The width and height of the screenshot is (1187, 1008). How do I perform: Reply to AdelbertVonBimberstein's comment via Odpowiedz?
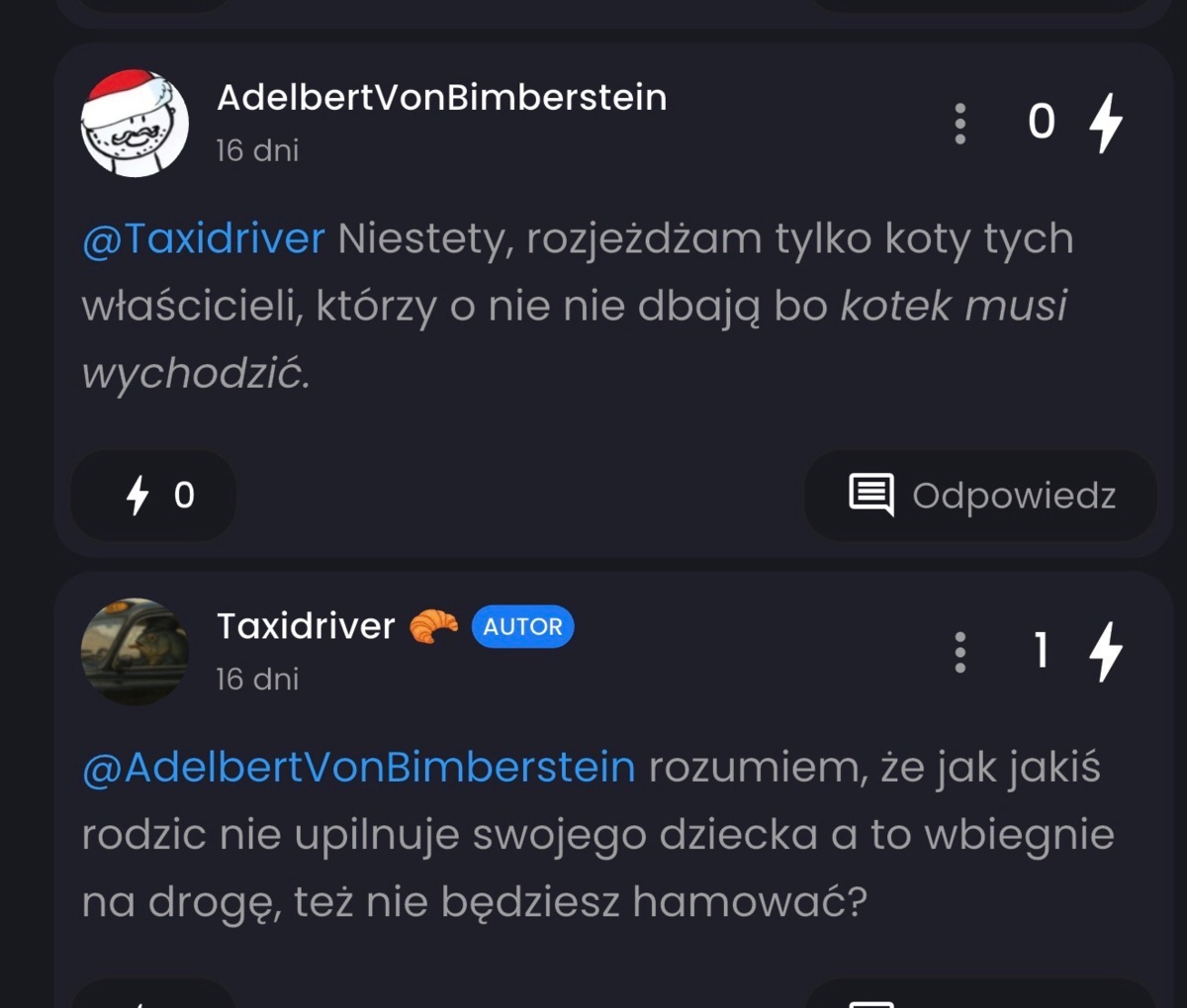(x=980, y=496)
